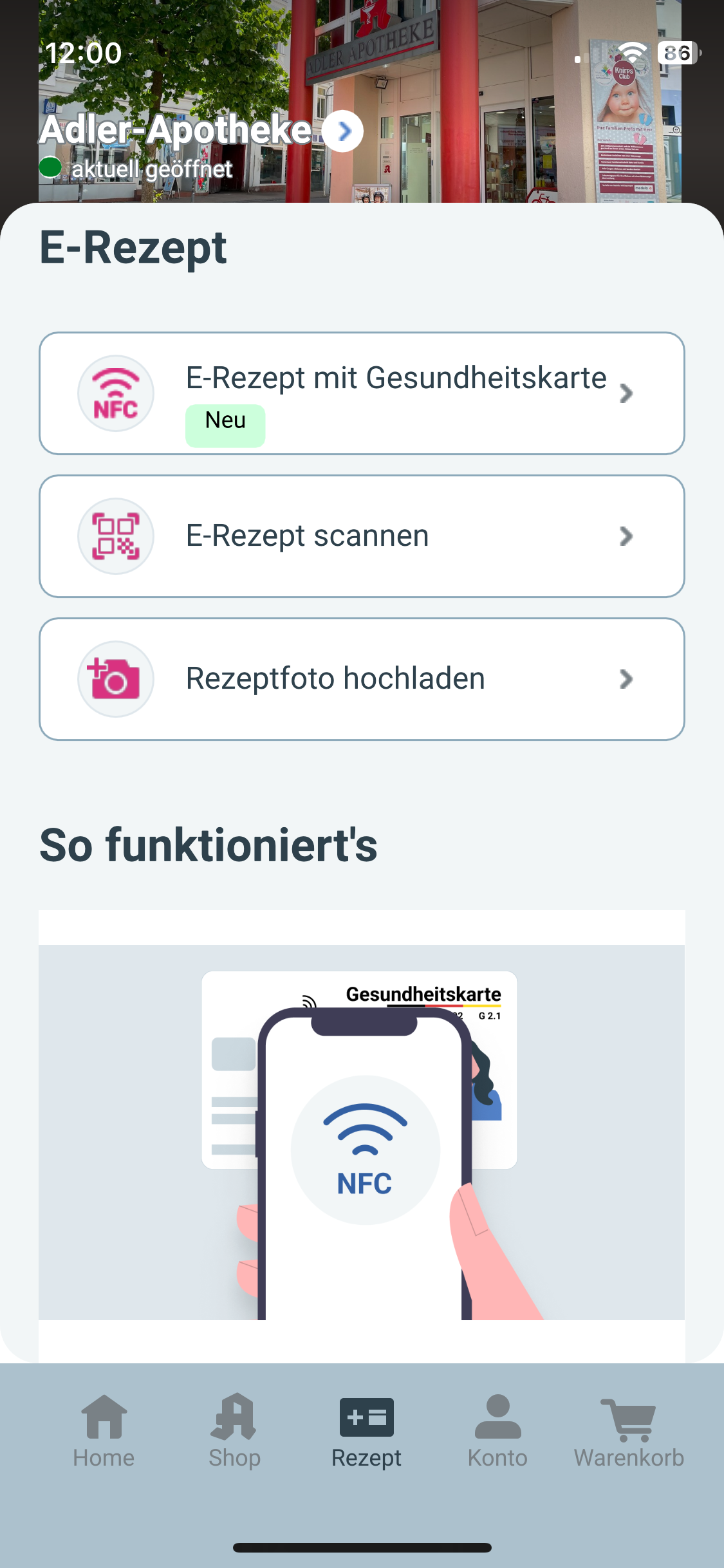Open the Konto tab
Viewport: 724px width, 1568px height.
497,1432
